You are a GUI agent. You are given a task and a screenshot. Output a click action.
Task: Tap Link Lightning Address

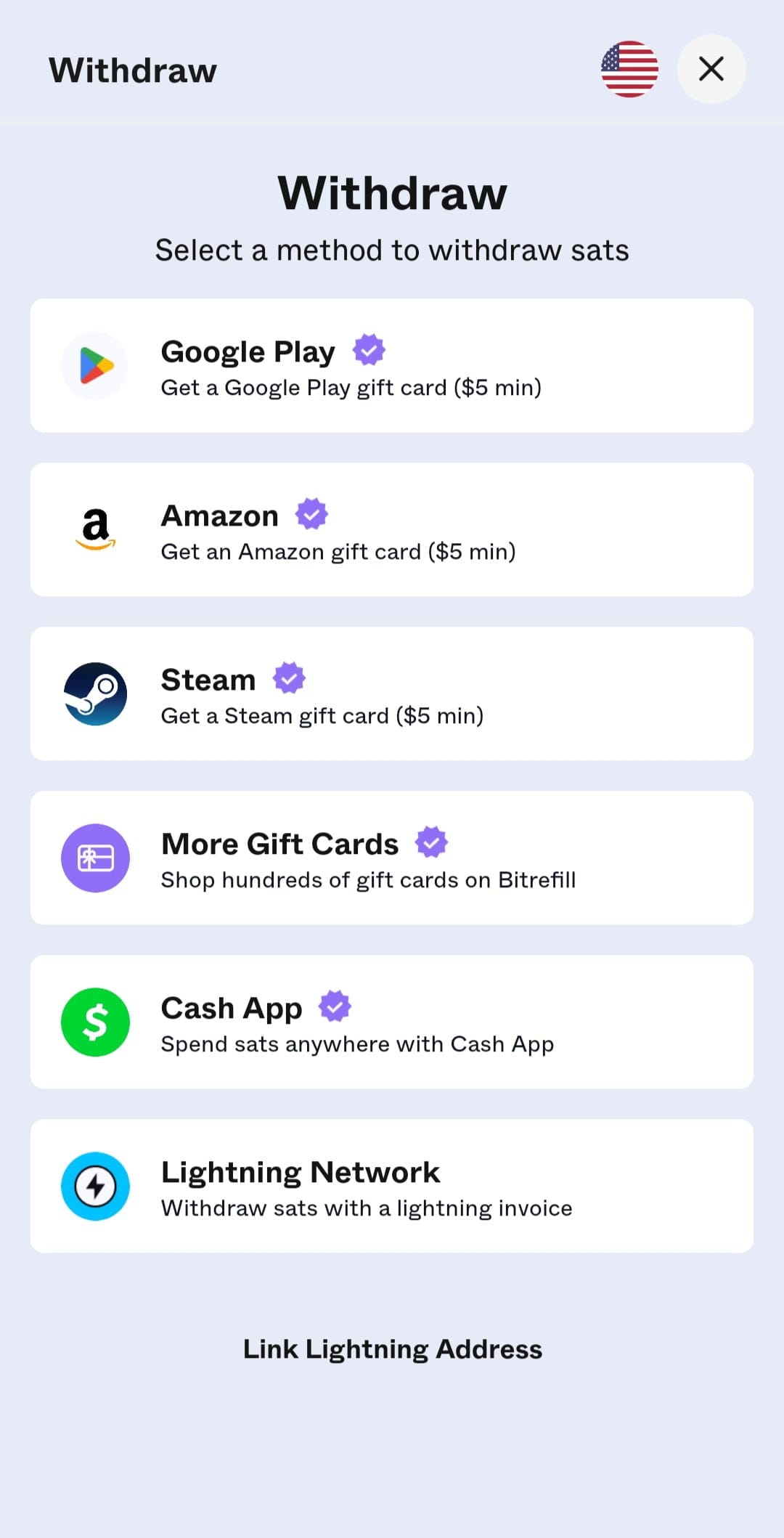[x=392, y=1349]
